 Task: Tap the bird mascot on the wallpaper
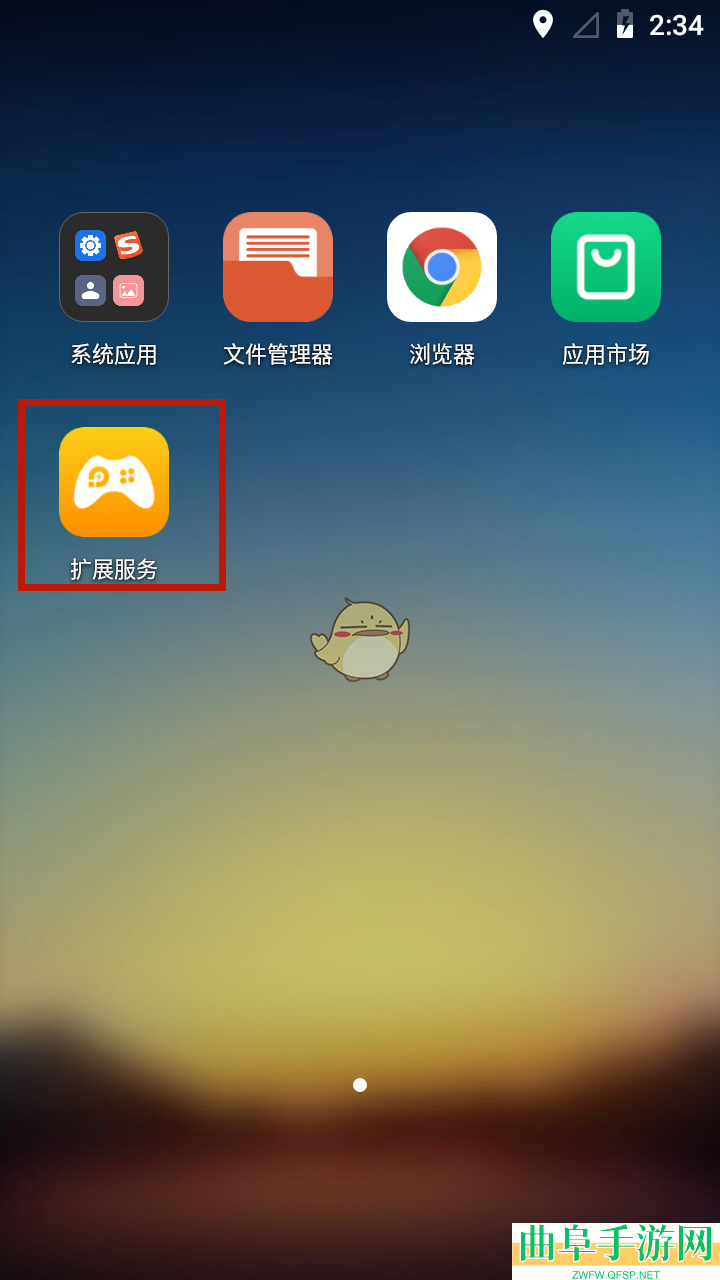pyautogui.click(x=360, y=638)
